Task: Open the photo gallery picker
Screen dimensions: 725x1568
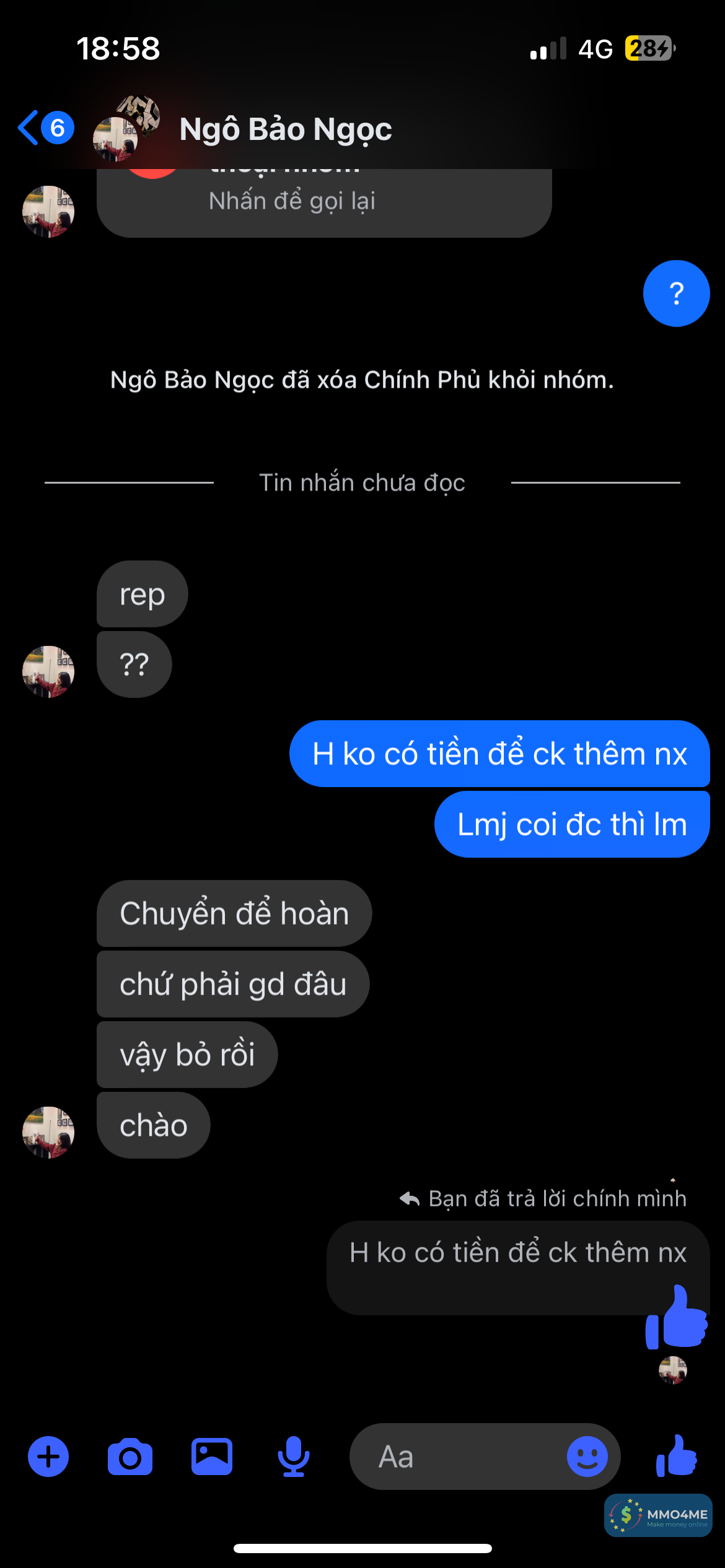Action: click(211, 1457)
